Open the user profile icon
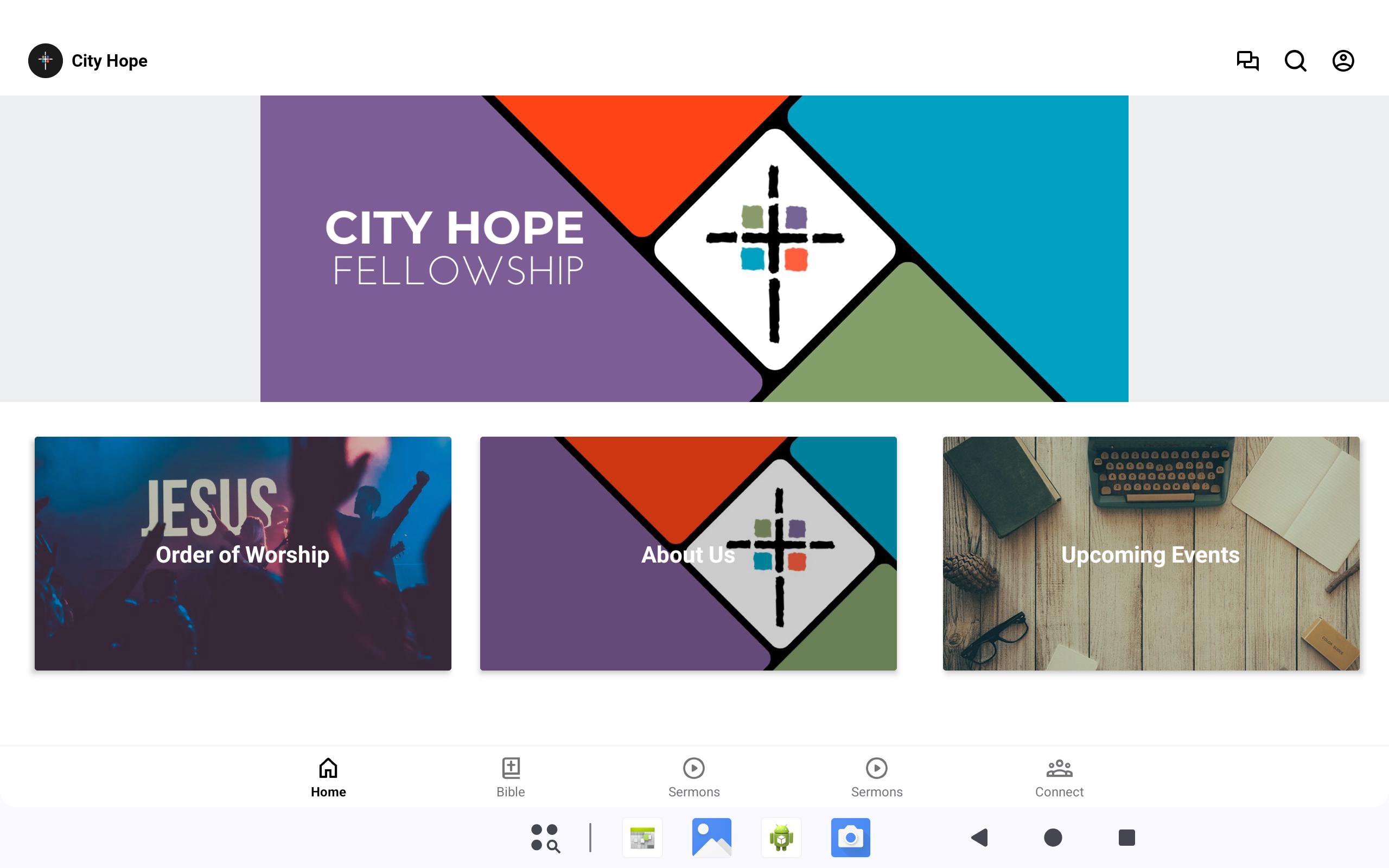This screenshot has width=1389, height=868. 1342,61
